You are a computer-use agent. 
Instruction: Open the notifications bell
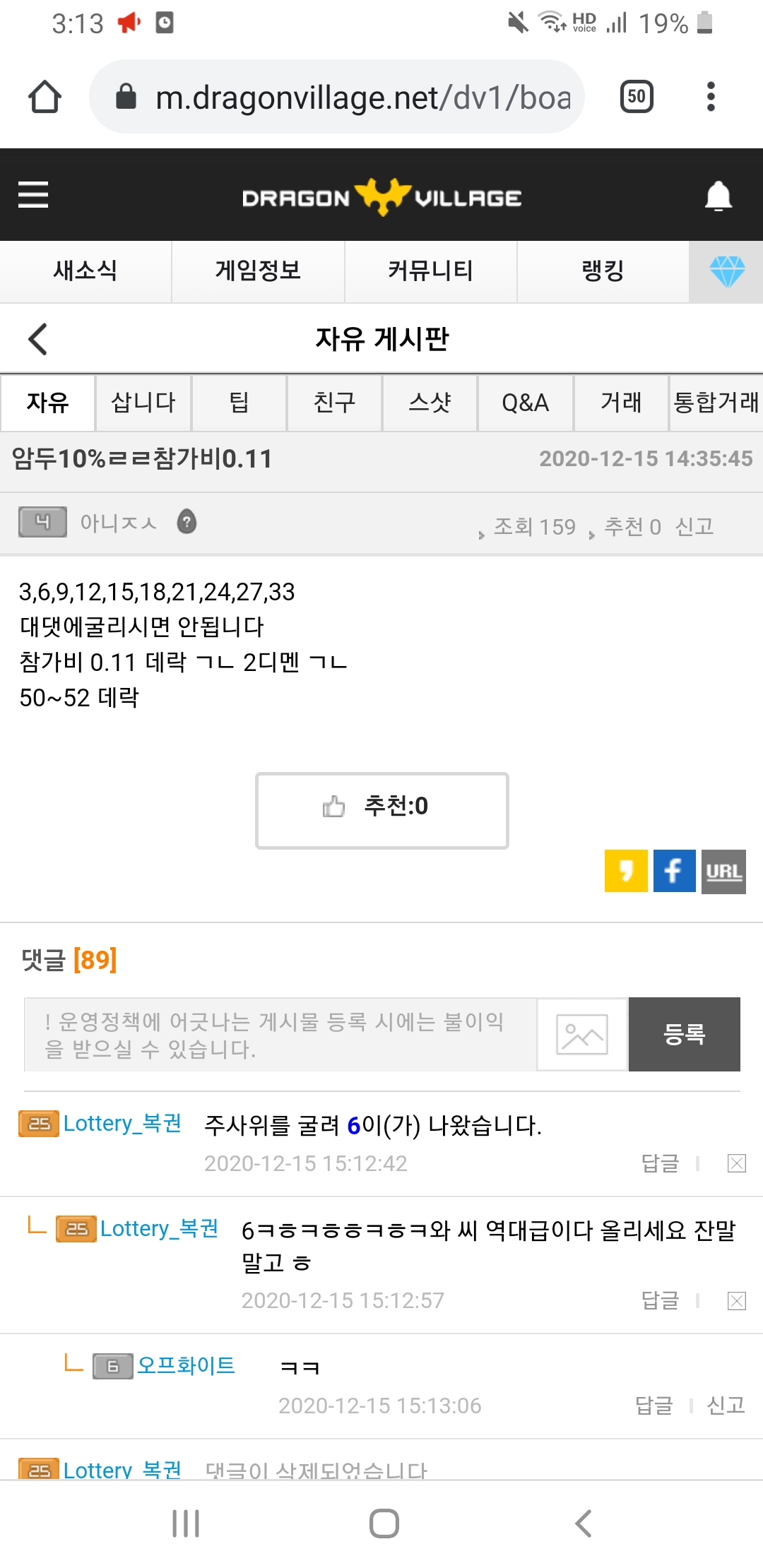coord(718,196)
